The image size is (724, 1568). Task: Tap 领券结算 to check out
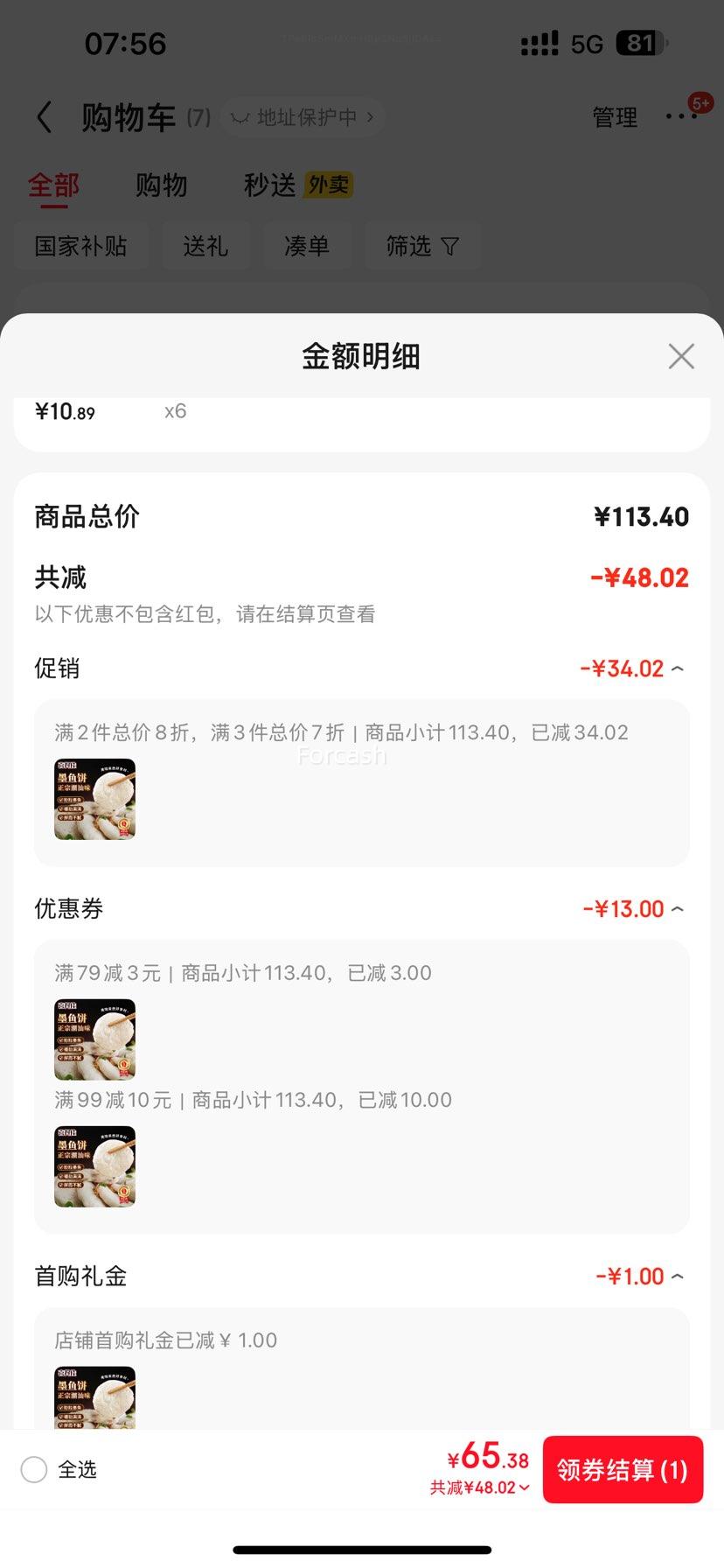[623, 1470]
